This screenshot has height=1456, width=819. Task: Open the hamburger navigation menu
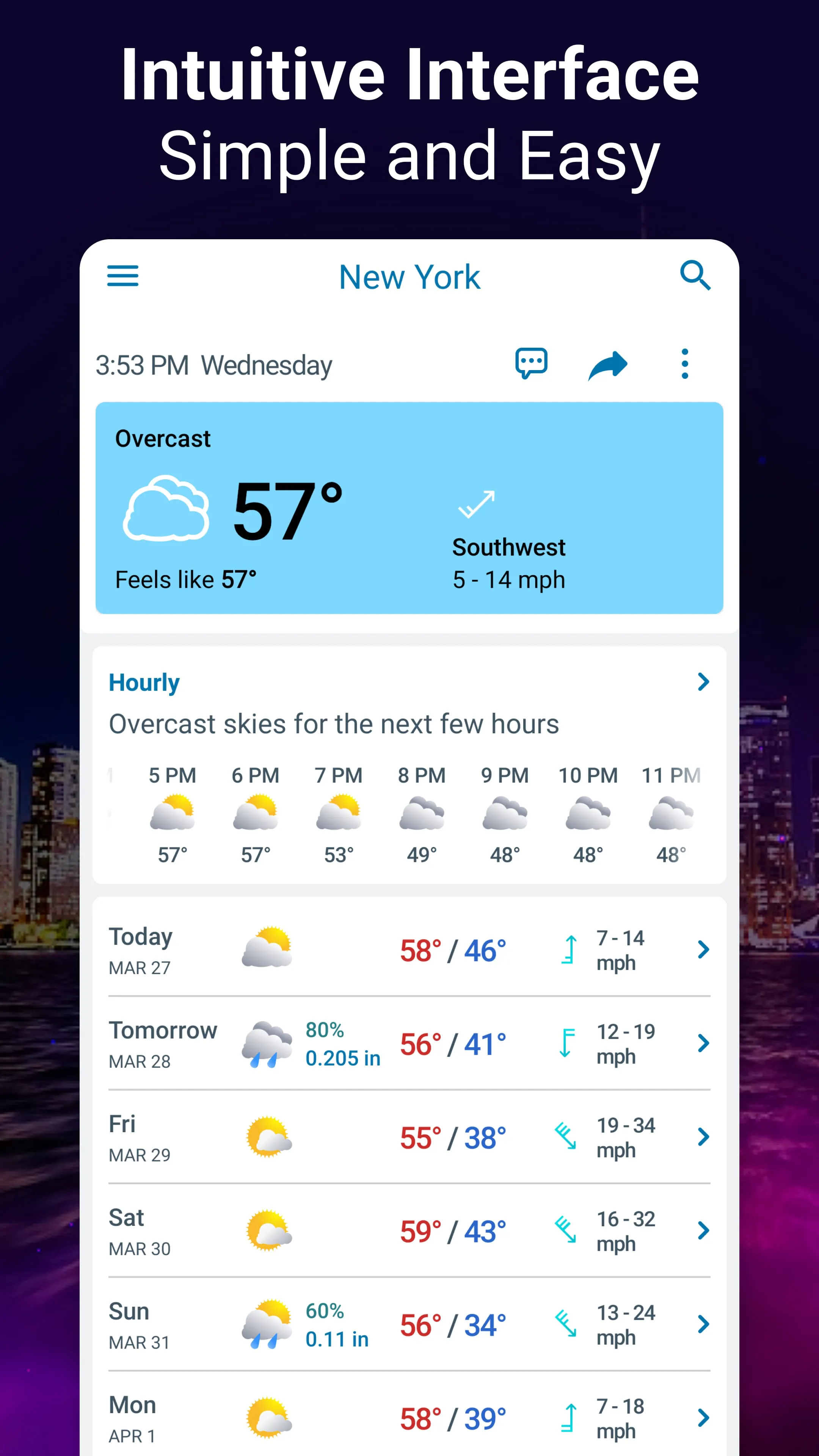click(122, 276)
